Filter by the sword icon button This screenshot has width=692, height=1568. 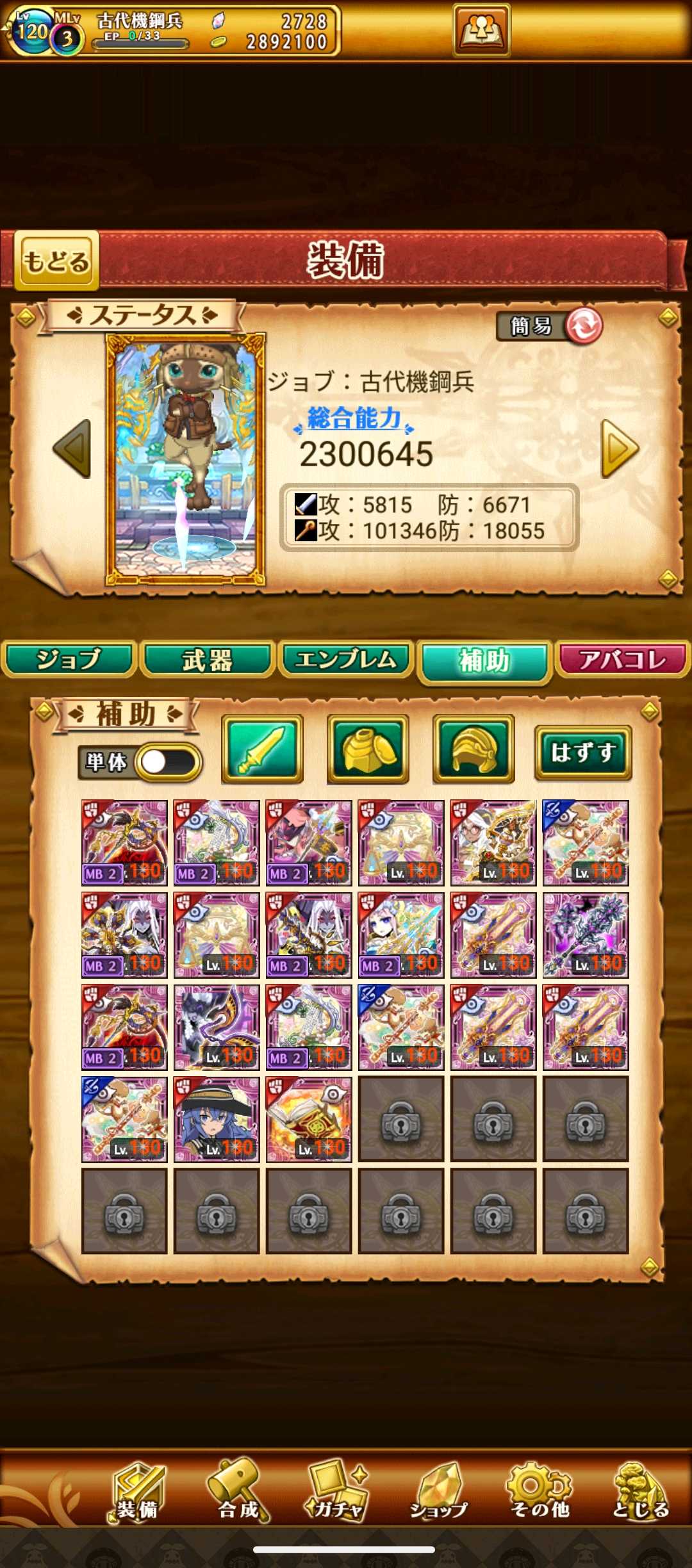(262, 749)
